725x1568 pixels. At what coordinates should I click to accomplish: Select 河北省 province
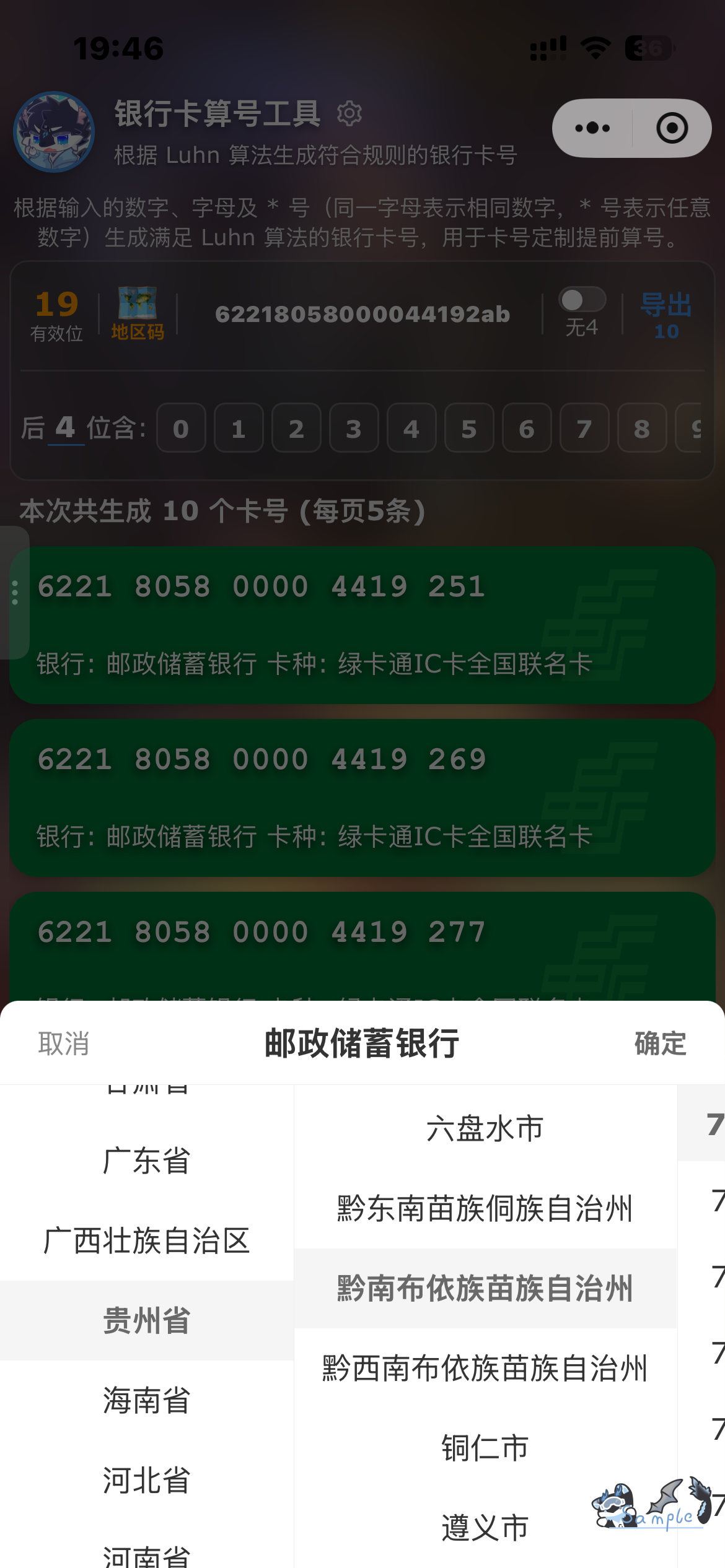point(147,1480)
